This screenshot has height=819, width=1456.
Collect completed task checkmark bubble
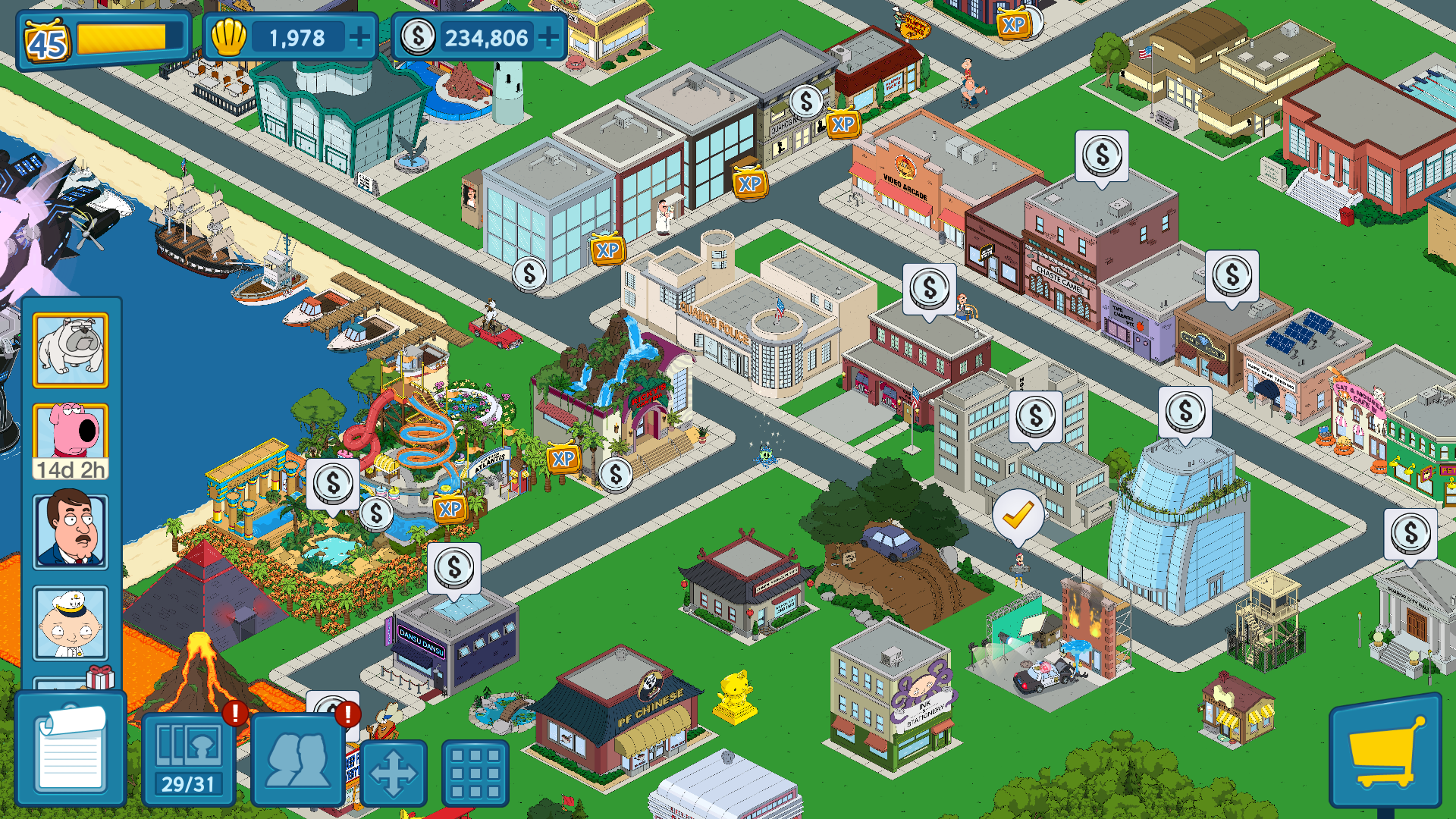point(1018,516)
